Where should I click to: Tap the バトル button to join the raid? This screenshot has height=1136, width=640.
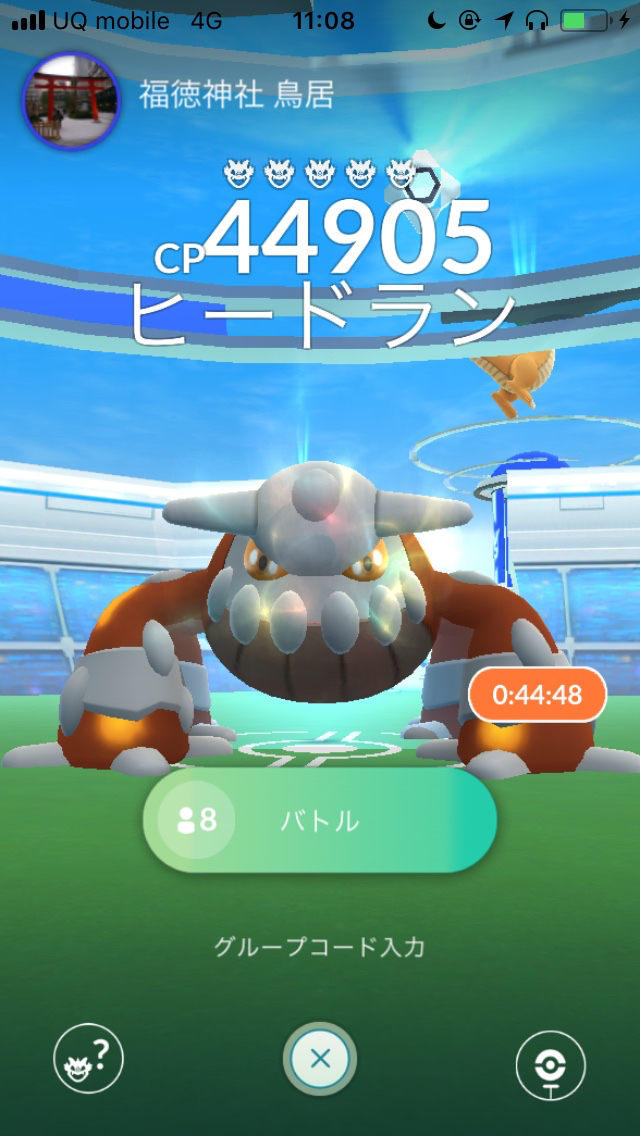pos(320,821)
